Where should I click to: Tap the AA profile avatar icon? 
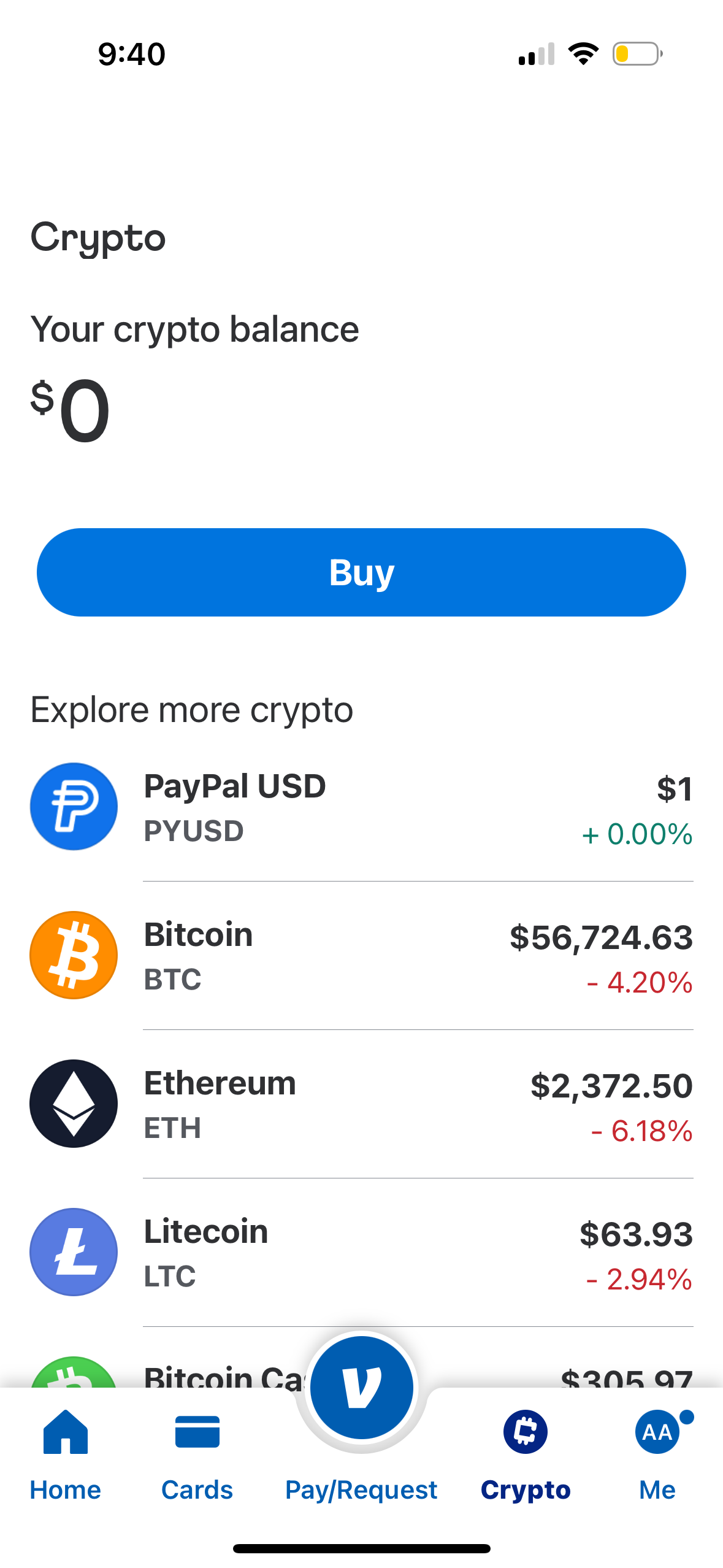(656, 1431)
